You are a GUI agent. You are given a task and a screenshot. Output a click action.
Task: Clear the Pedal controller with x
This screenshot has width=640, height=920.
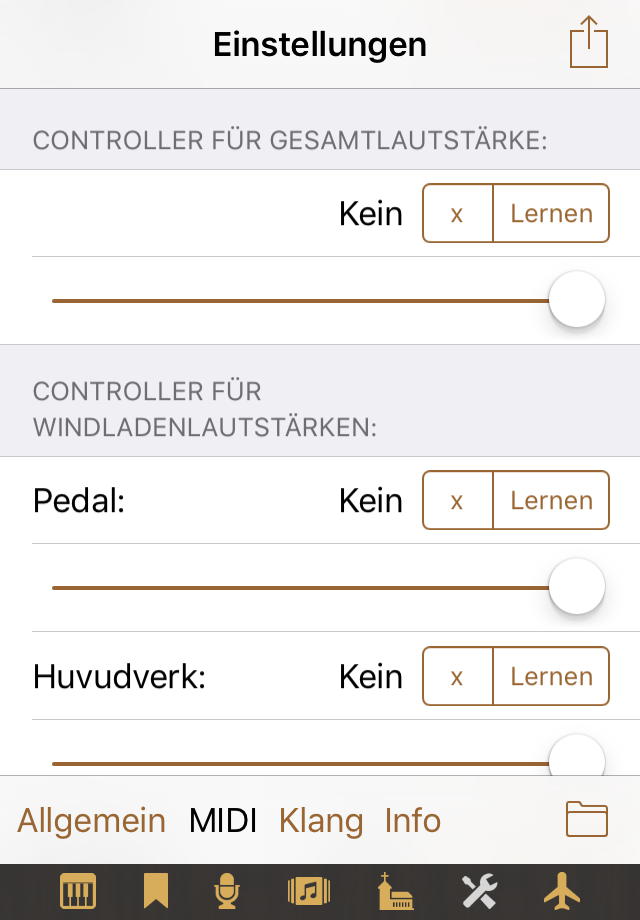tap(457, 500)
